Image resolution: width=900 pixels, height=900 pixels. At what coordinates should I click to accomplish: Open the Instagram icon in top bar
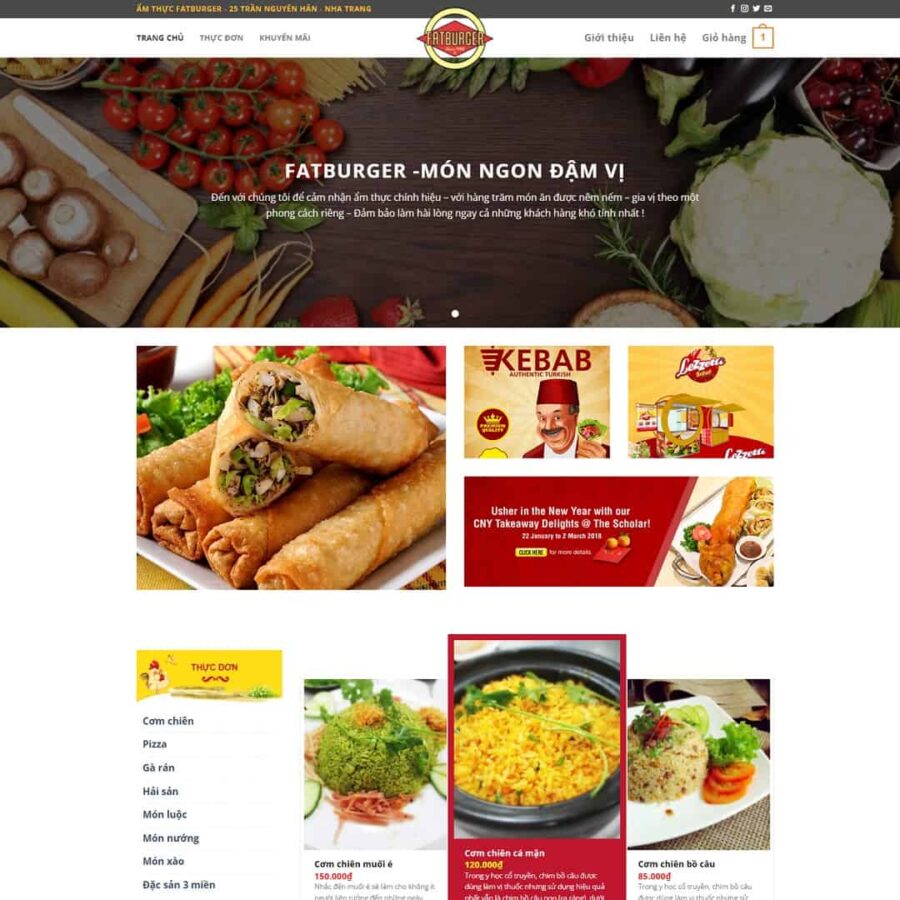click(x=744, y=9)
